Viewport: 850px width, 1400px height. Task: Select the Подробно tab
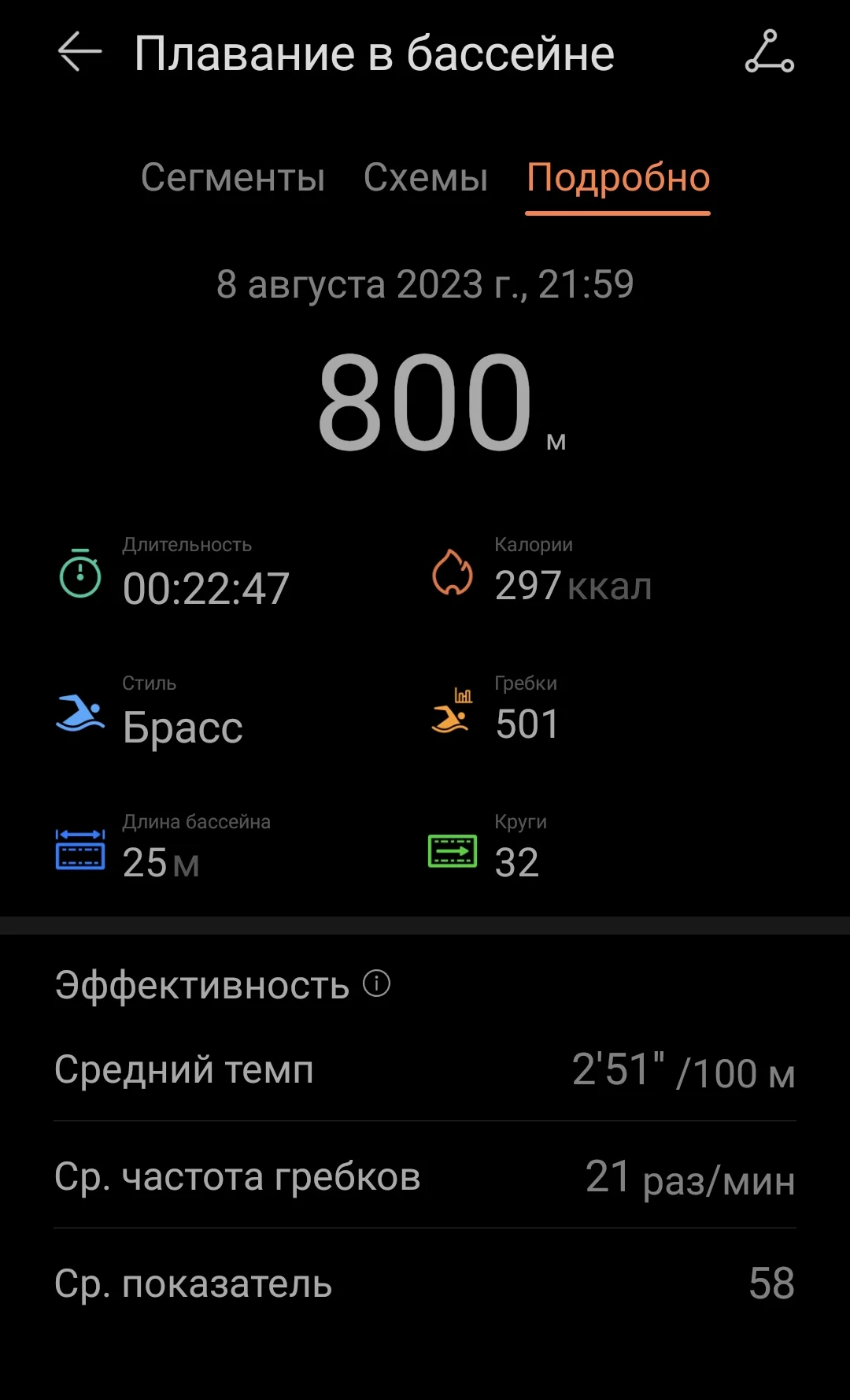click(x=618, y=178)
